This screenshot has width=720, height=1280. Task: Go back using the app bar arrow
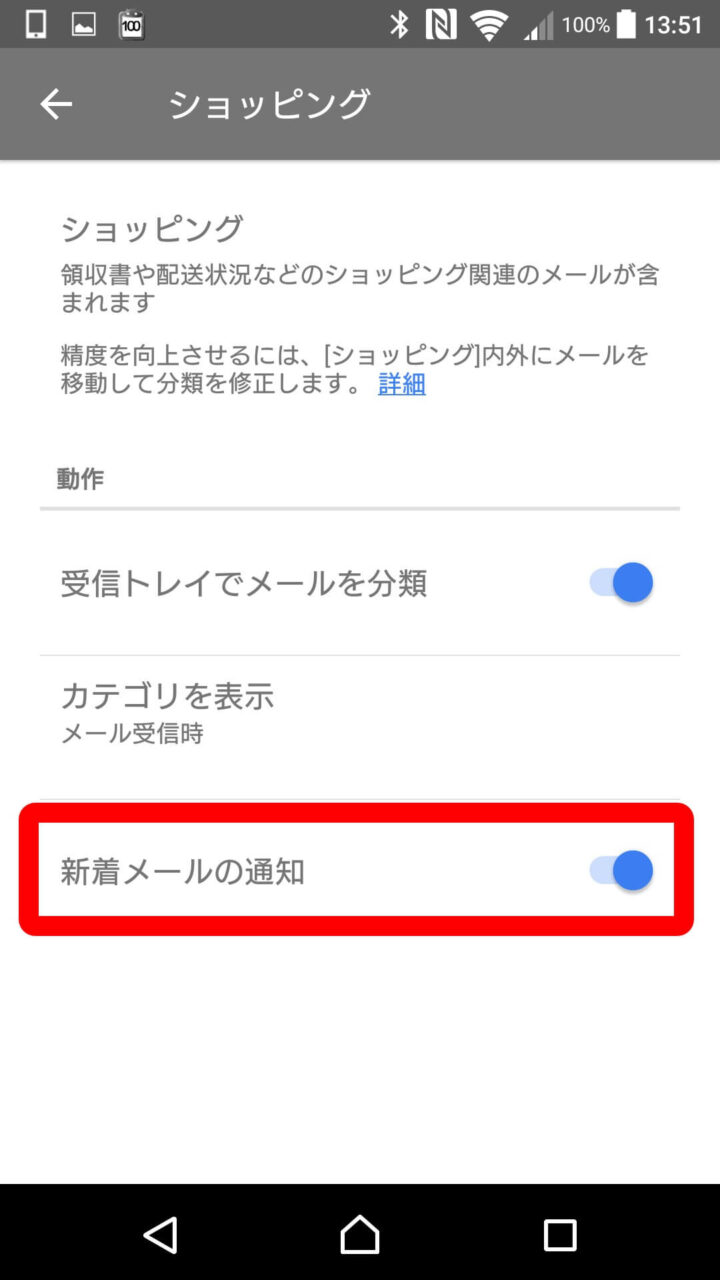point(56,104)
